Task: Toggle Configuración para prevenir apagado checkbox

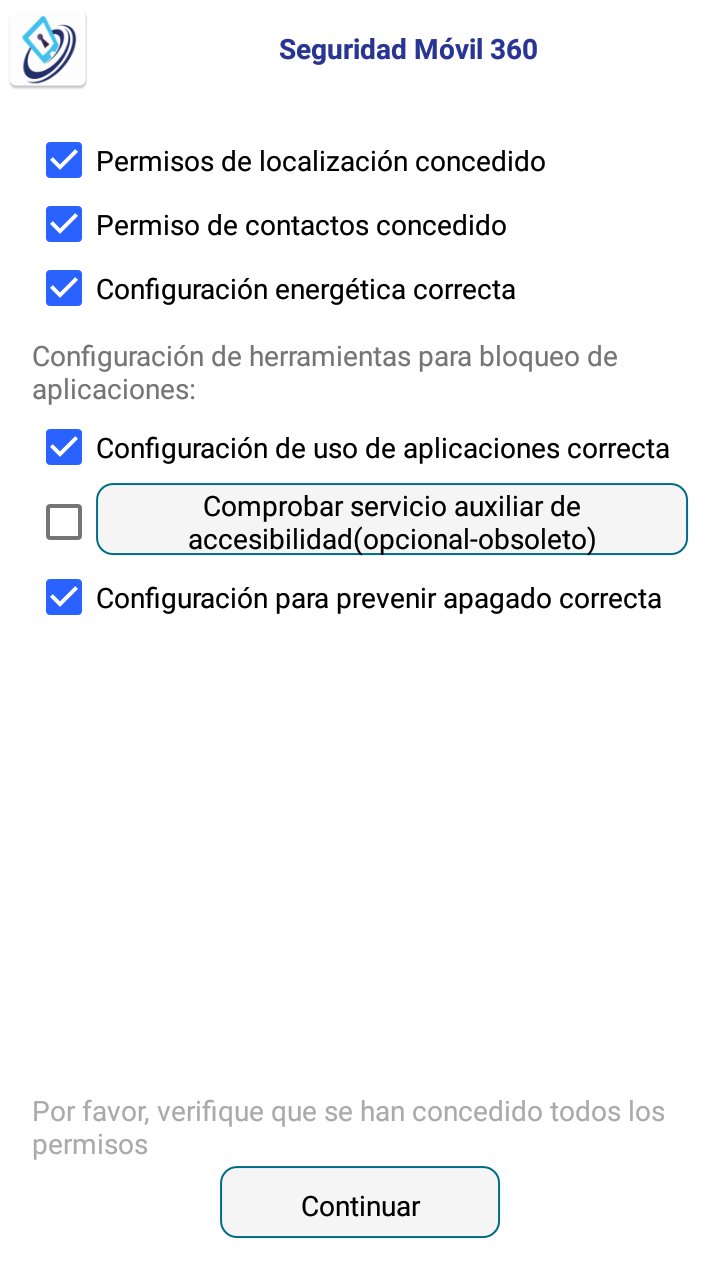Action: (64, 598)
